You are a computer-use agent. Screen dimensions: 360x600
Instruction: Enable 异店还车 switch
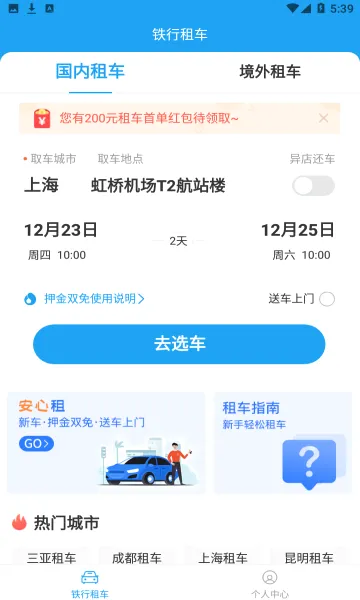[313, 186]
